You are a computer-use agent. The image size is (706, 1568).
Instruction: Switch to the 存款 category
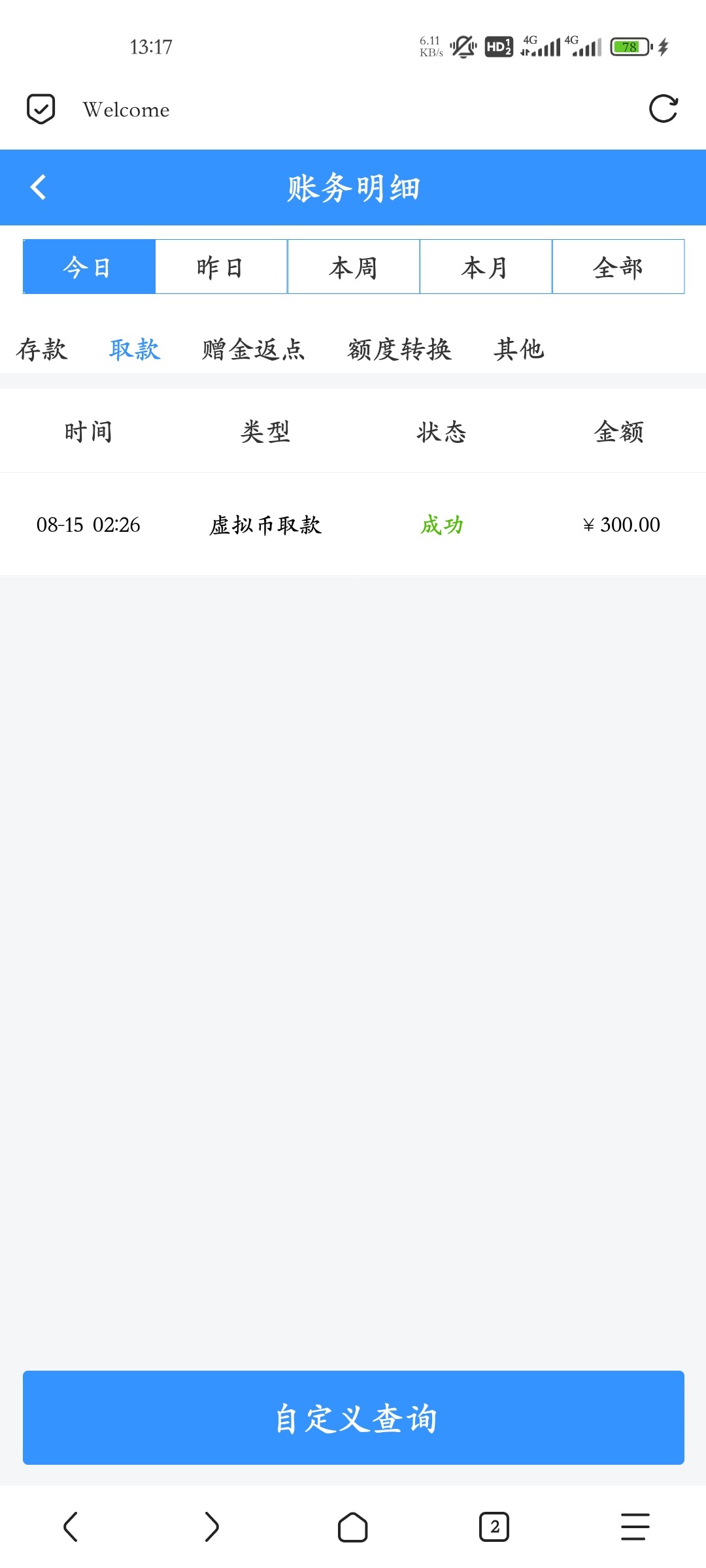coord(42,349)
